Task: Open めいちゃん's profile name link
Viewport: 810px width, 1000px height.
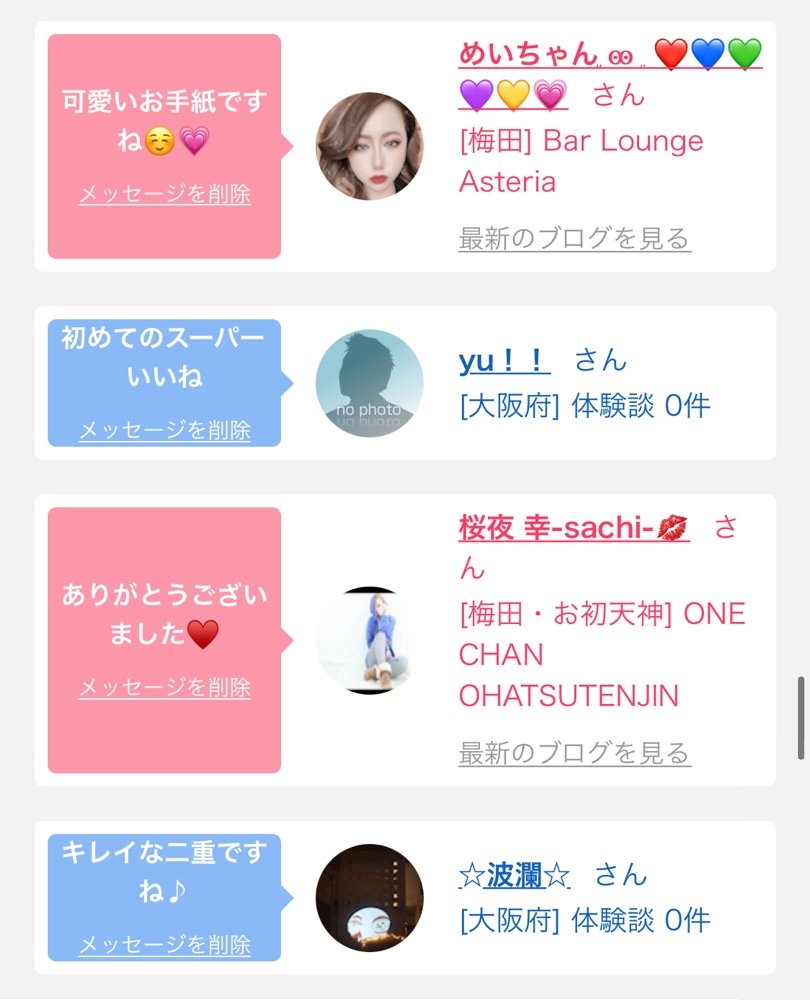Action: pyautogui.click(x=610, y=73)
